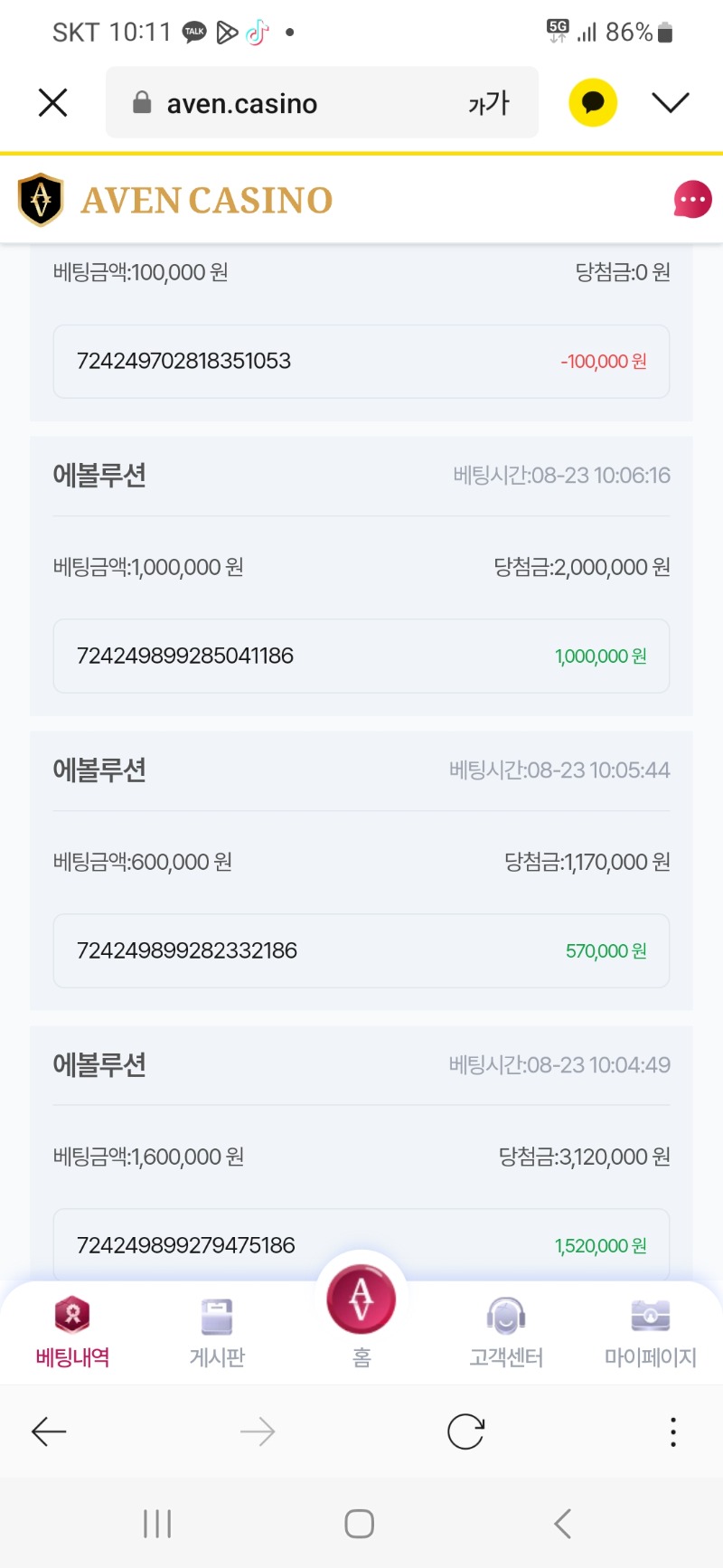Open the 고객센터 tab
This screenshot has height=1568, width=723.
(506, 1331)
